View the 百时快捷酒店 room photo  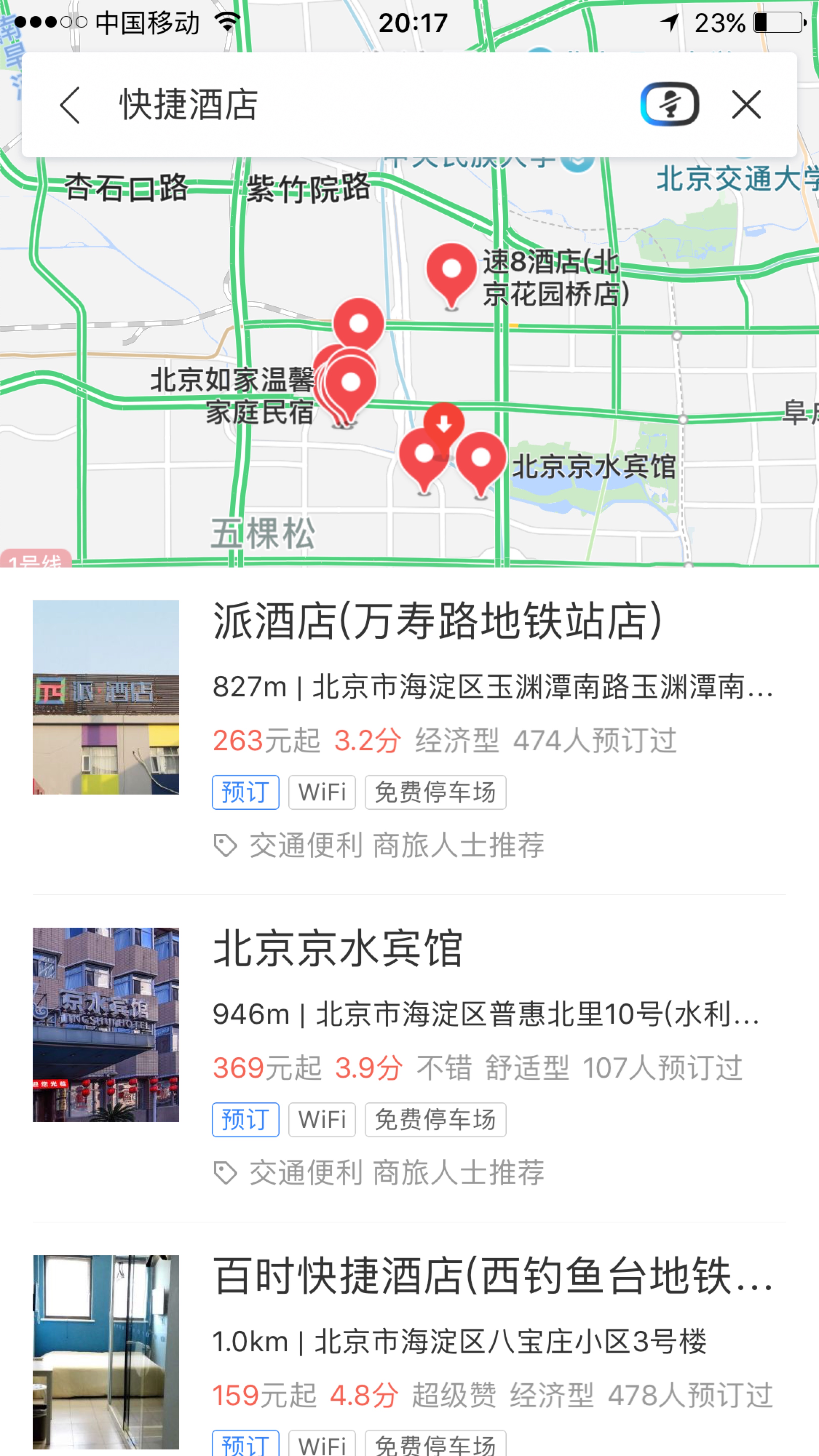point(106,1351)
